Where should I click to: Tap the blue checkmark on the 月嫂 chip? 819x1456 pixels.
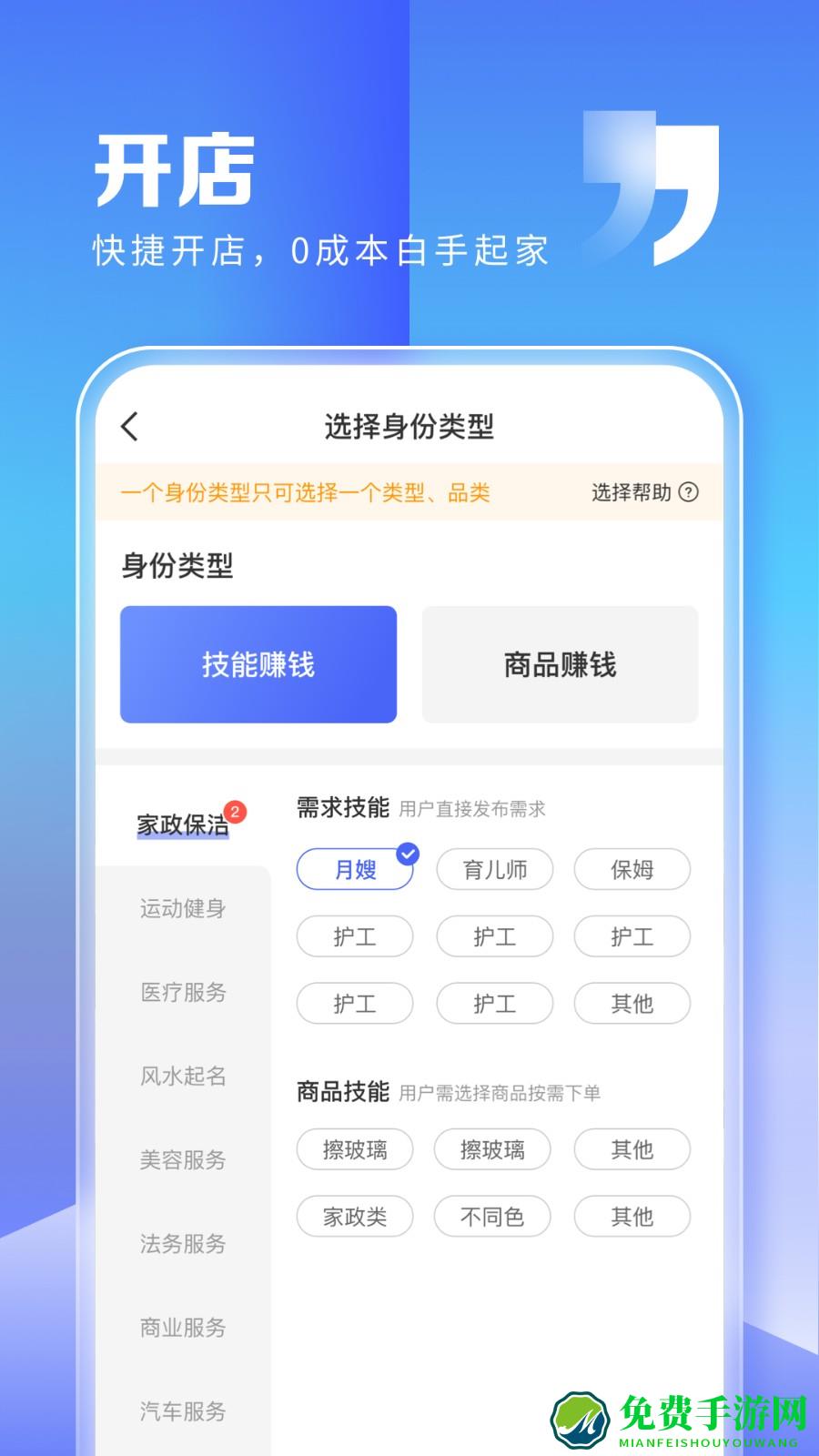[x=407, y=853]
